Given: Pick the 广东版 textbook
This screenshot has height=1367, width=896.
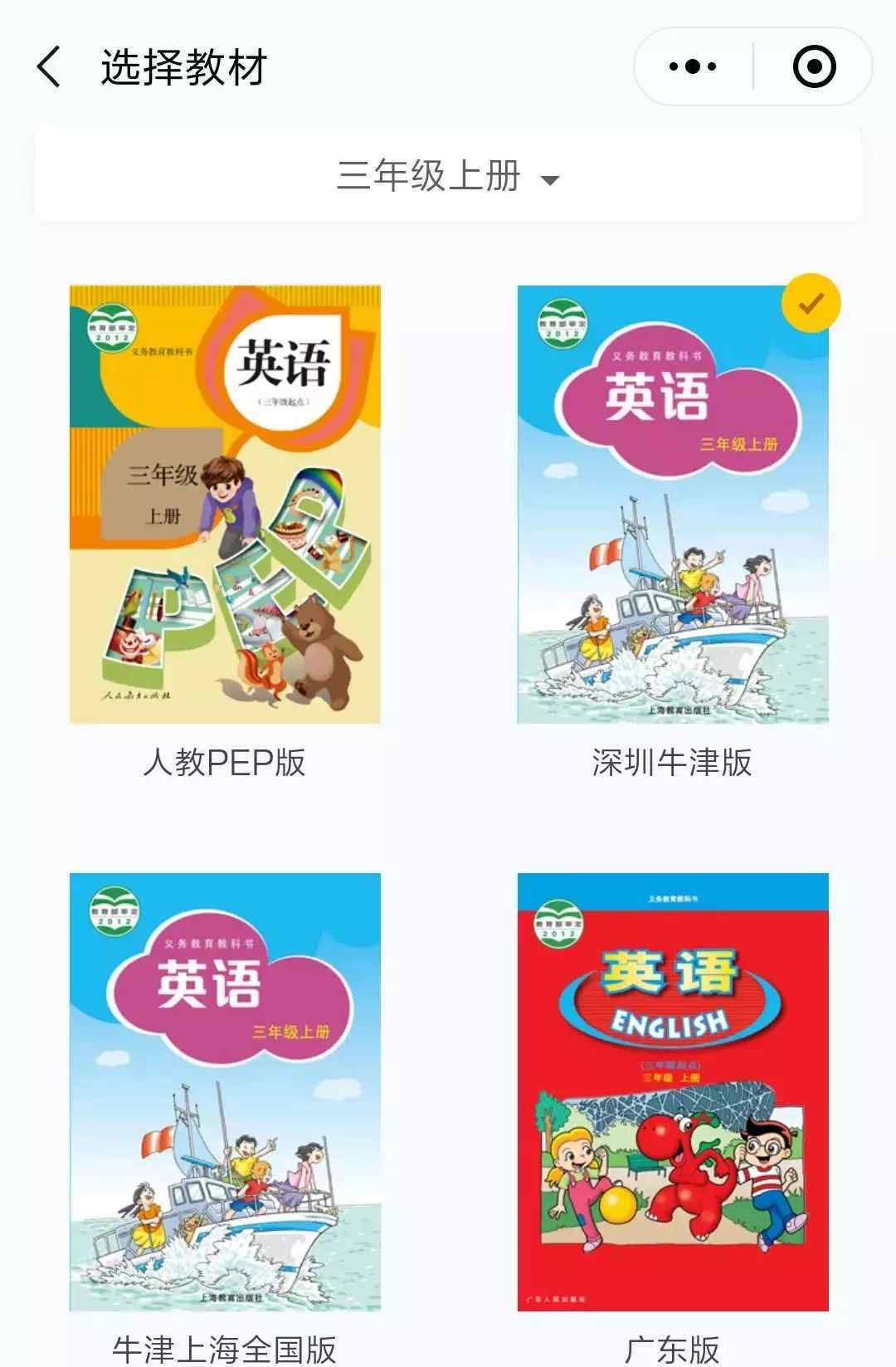Looking at the screenshot, I should (673, 1091).
